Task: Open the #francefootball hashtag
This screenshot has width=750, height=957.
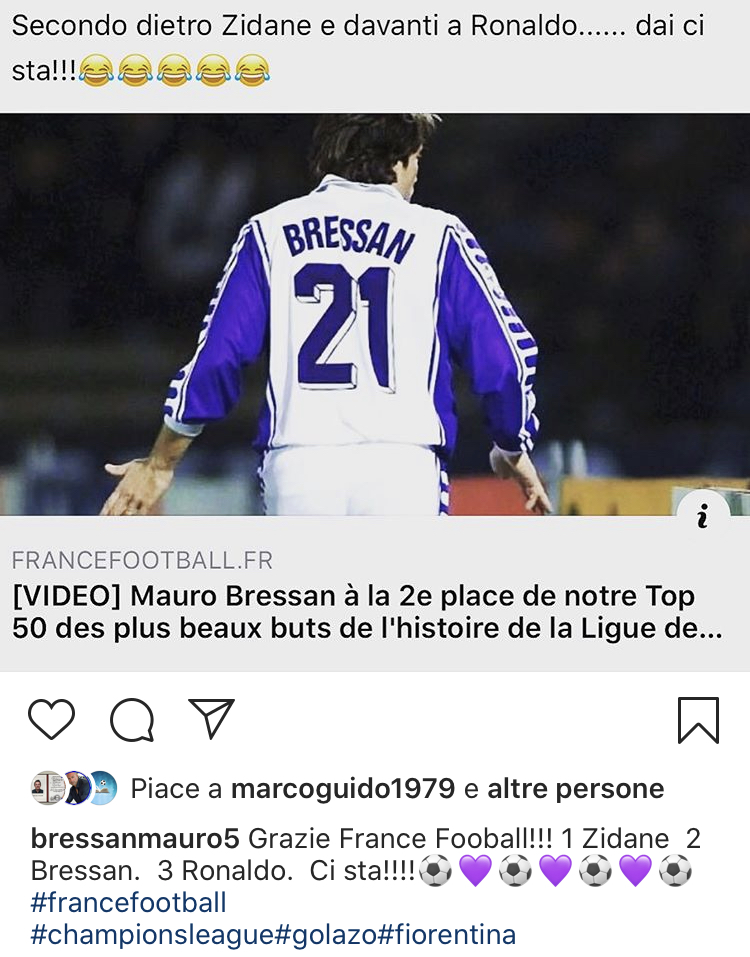Action: pyautogui.click(x=129, y=903)
